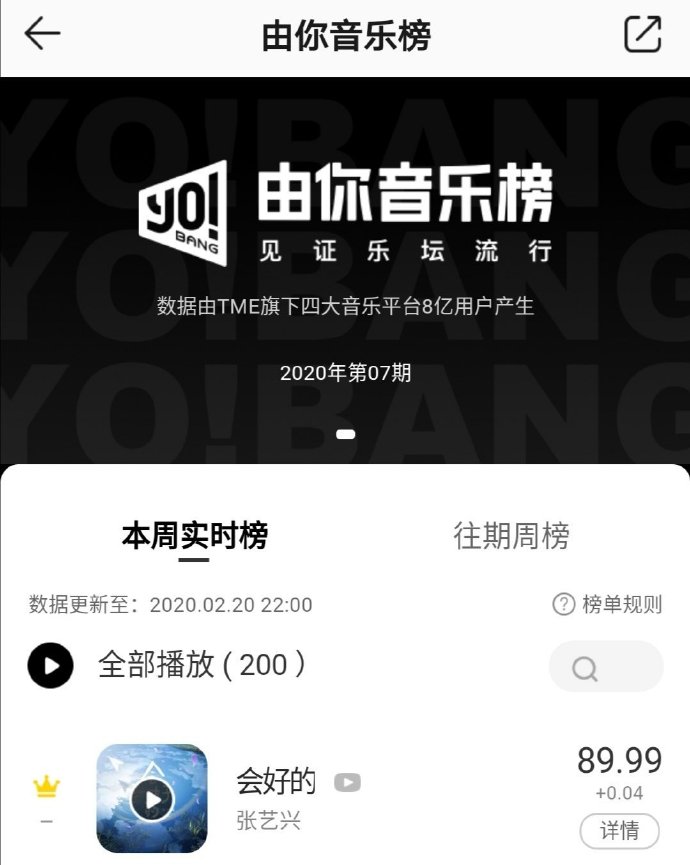
Task: Open the song search box
Action: coord(605,667)
